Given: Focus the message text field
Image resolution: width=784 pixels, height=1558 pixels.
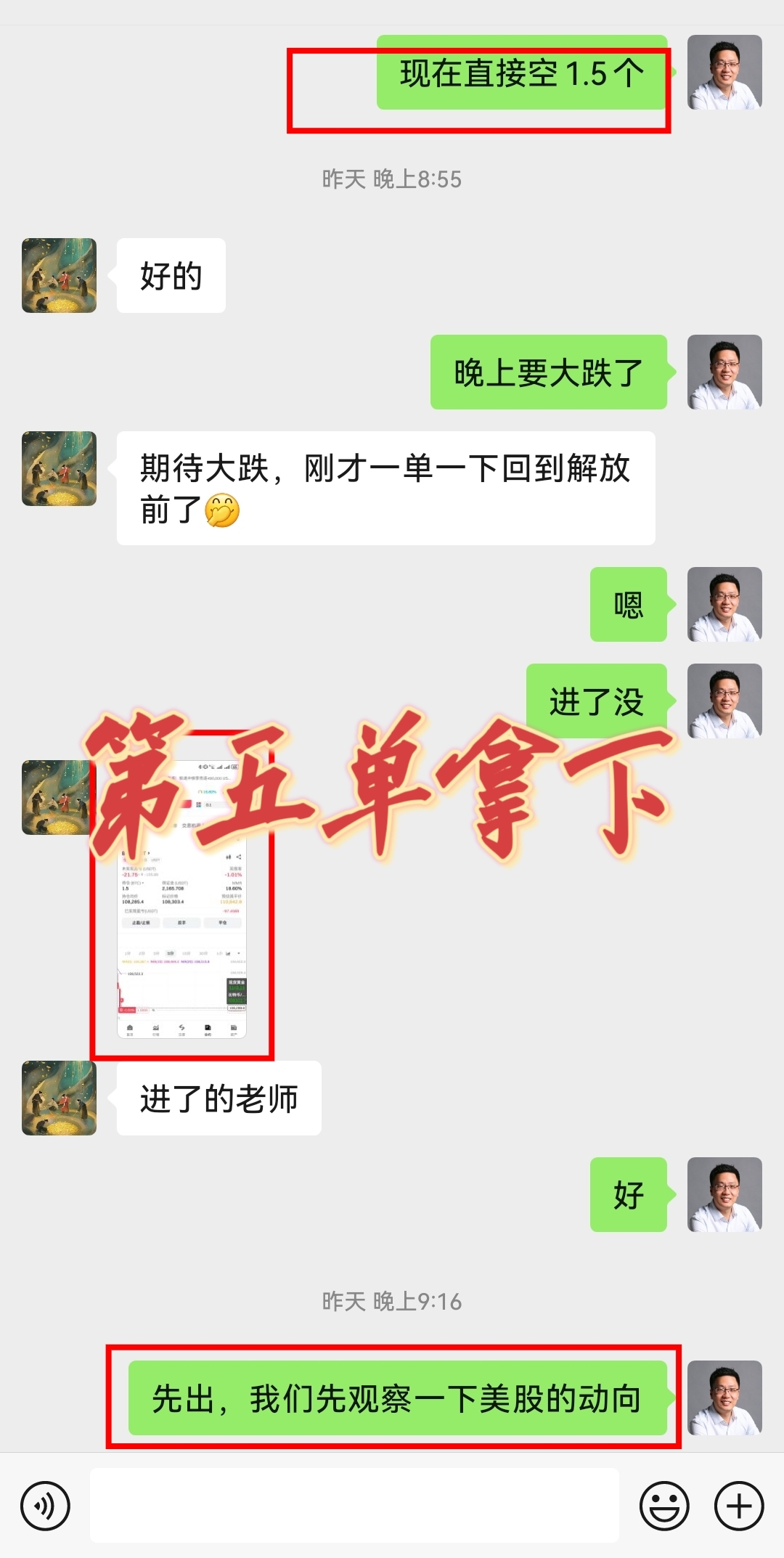Looking at the screenshot, I should [354, 1506].
